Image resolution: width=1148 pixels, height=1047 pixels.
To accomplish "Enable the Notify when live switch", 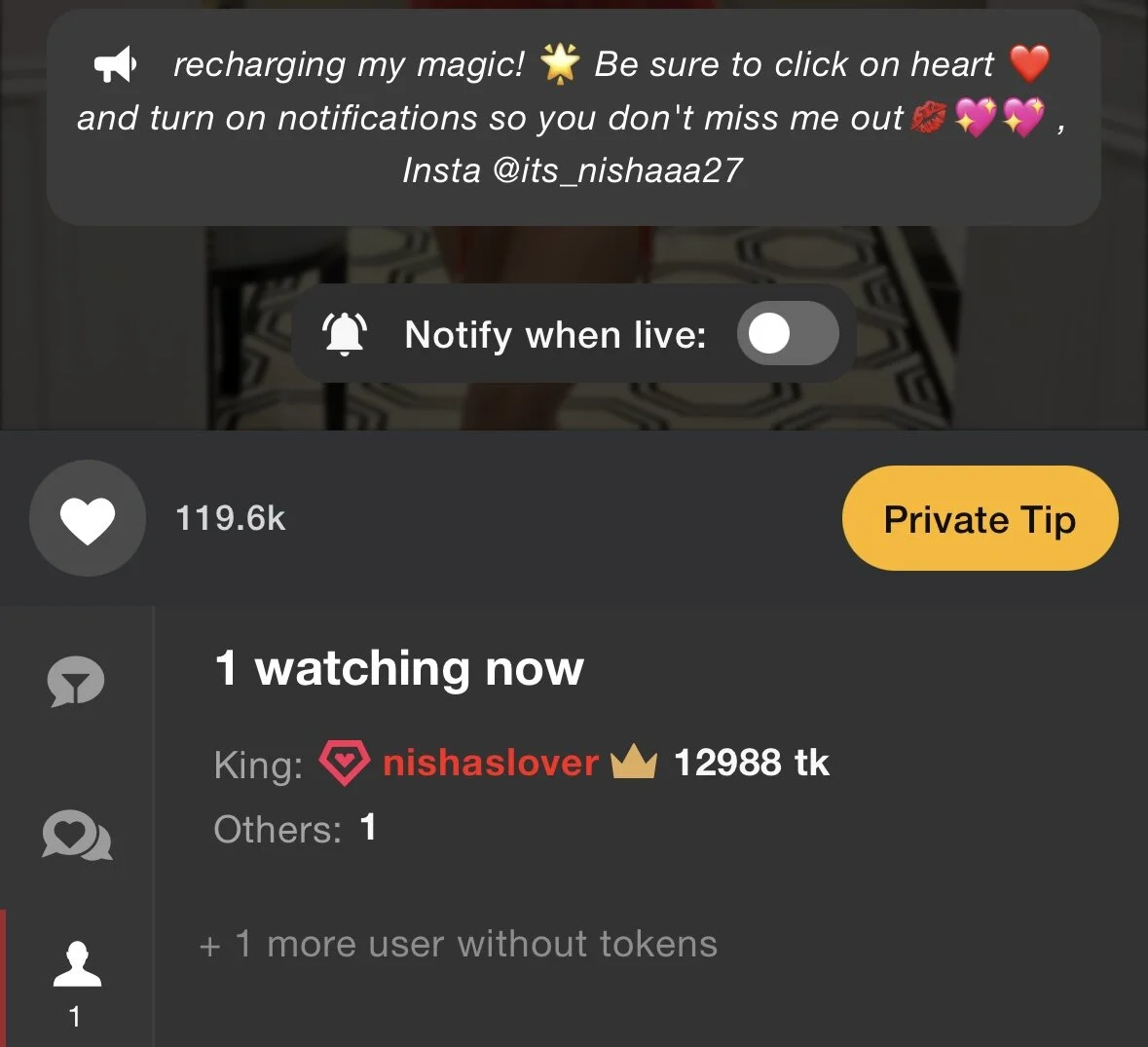I will click(787, 335).
